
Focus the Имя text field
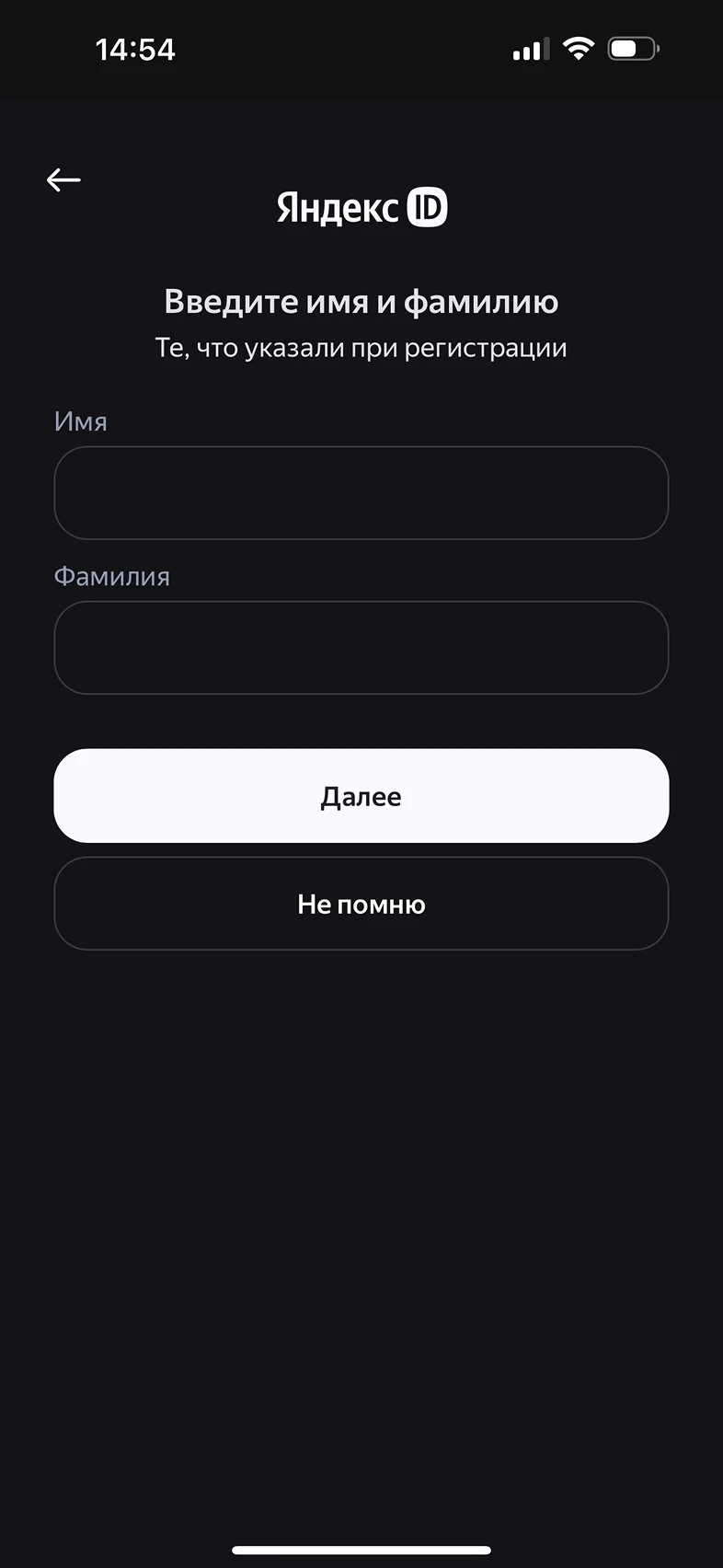[x=361, y=493]
